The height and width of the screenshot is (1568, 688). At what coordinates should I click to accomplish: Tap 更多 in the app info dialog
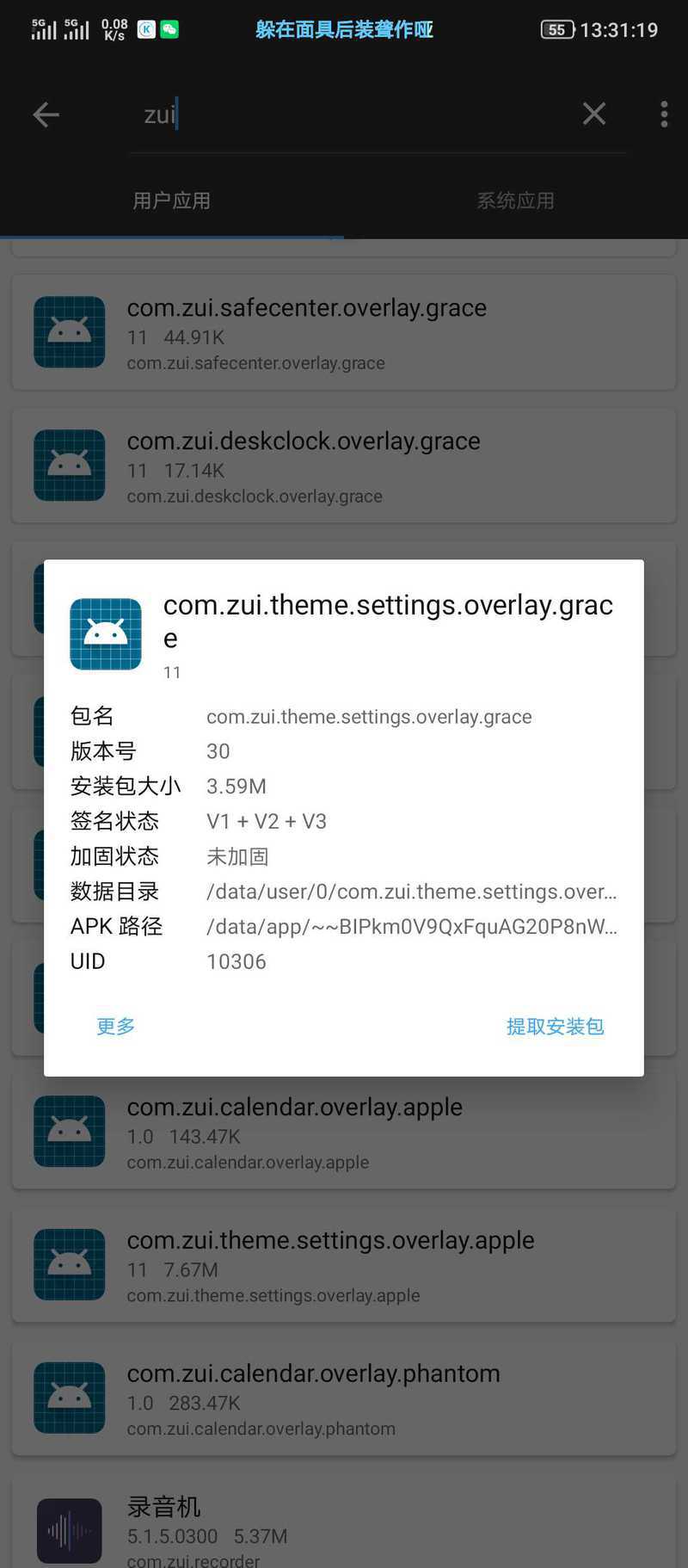pyautogui.click(x=115, y=1026)
